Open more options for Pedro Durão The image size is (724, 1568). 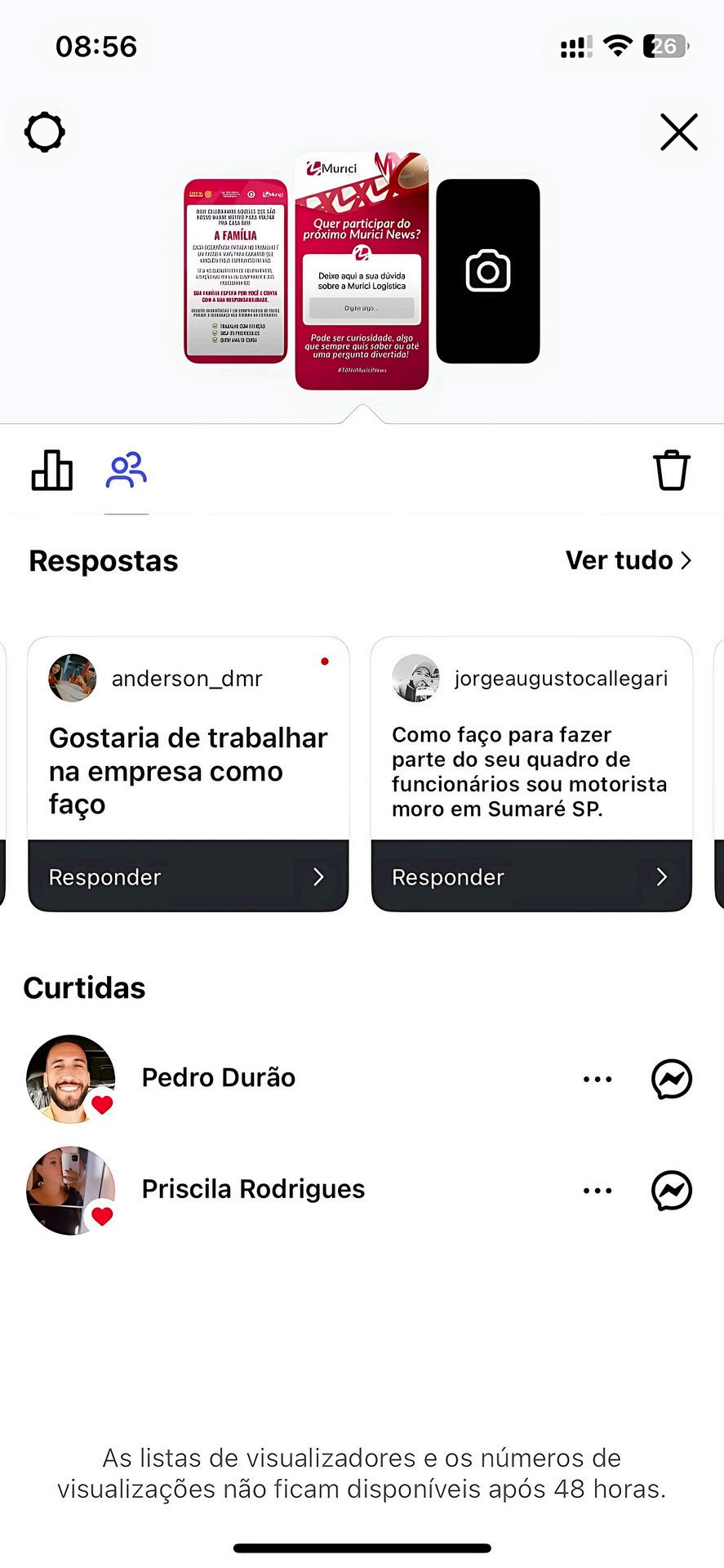(x=597, y=1079)
